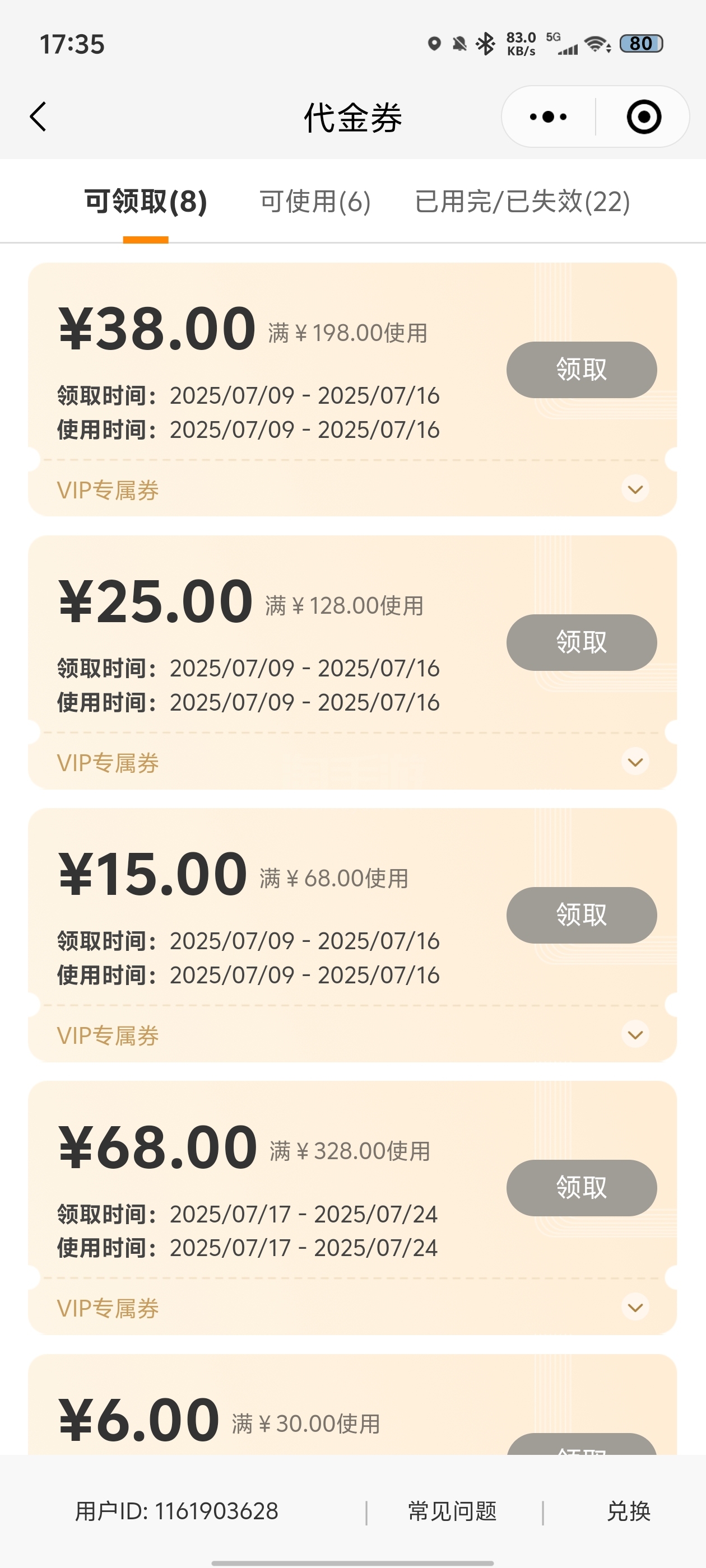Select the 可领取(8) tab
Screen dimensions: 706x1568
(x=146, y=202)
